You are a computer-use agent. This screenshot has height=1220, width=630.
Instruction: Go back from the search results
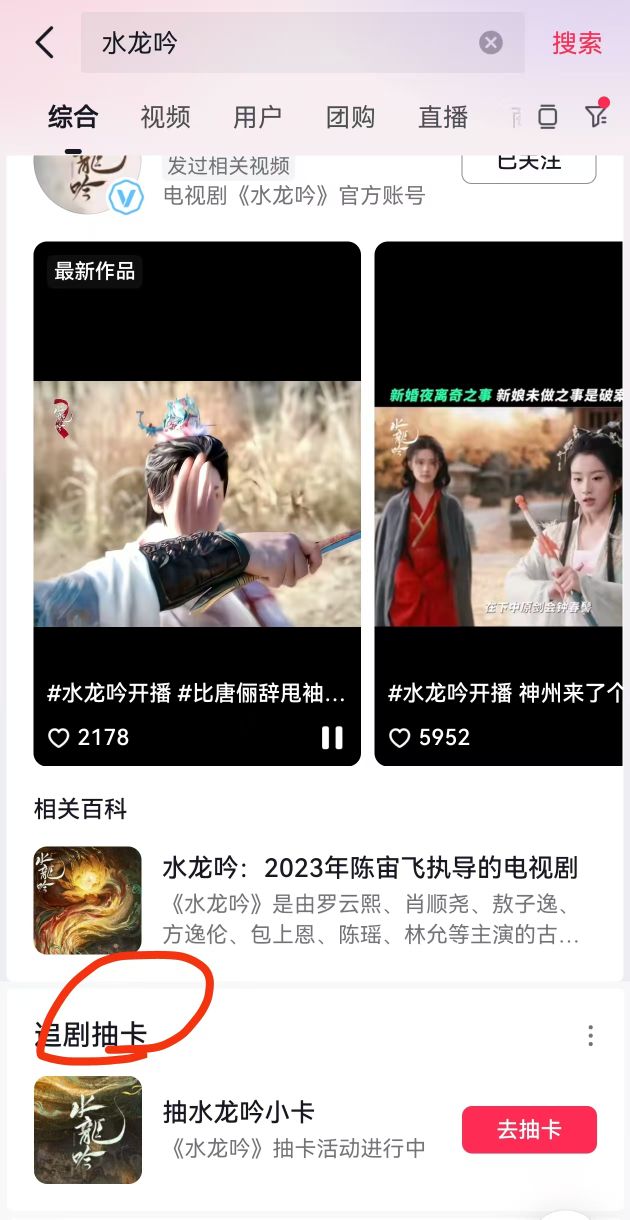pyautogui.click(x=44, y=43)
